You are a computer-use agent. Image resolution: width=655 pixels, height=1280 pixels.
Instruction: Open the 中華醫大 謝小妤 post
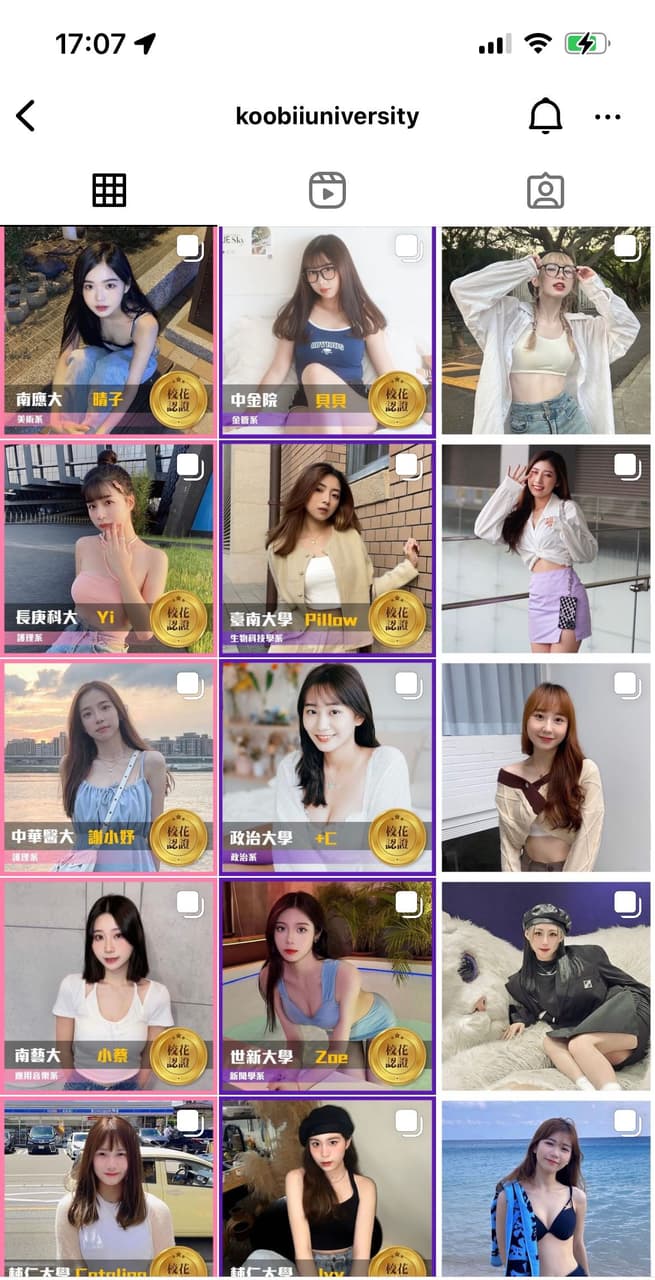point(108,766)
